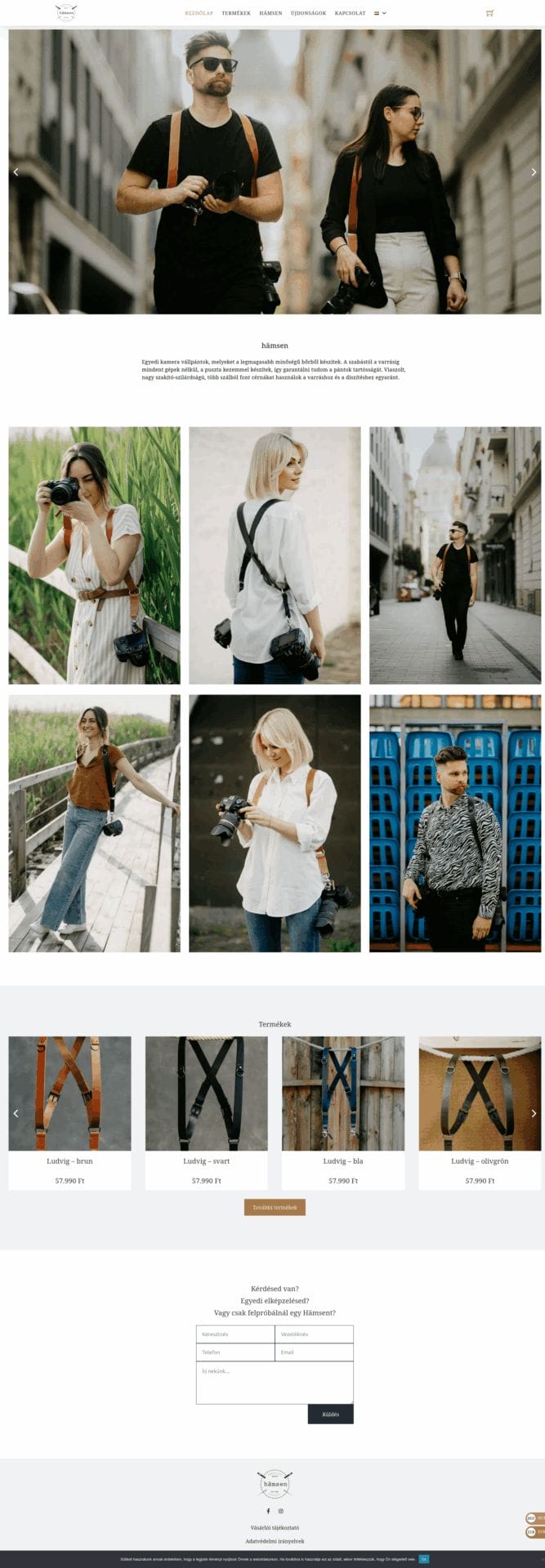Tap the Írj nekünk message box

[x=275, y=1382]
